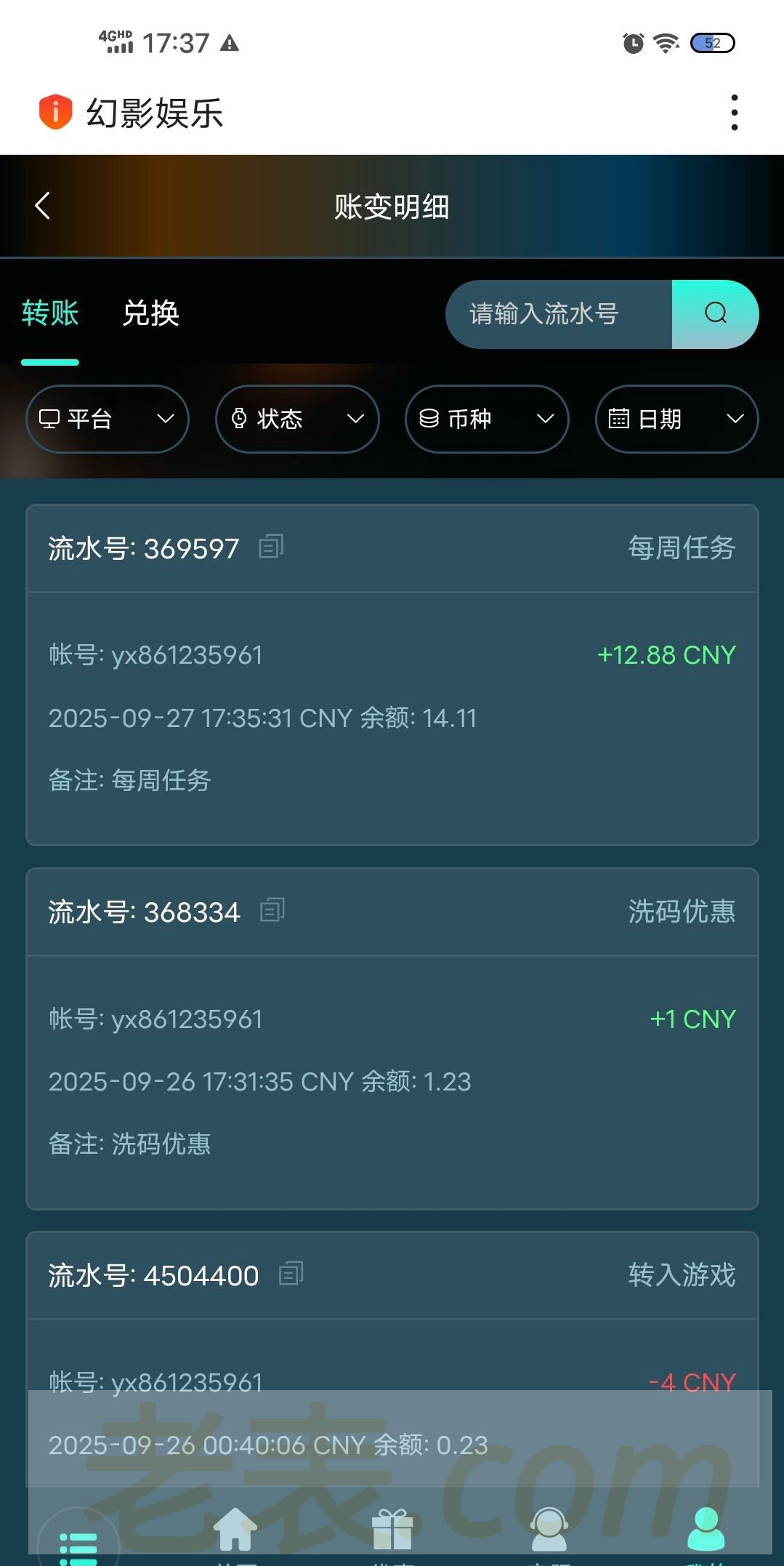Open the 币种 currency dropdown
The image size is (784, 1566).
click(x=487, y=419)
